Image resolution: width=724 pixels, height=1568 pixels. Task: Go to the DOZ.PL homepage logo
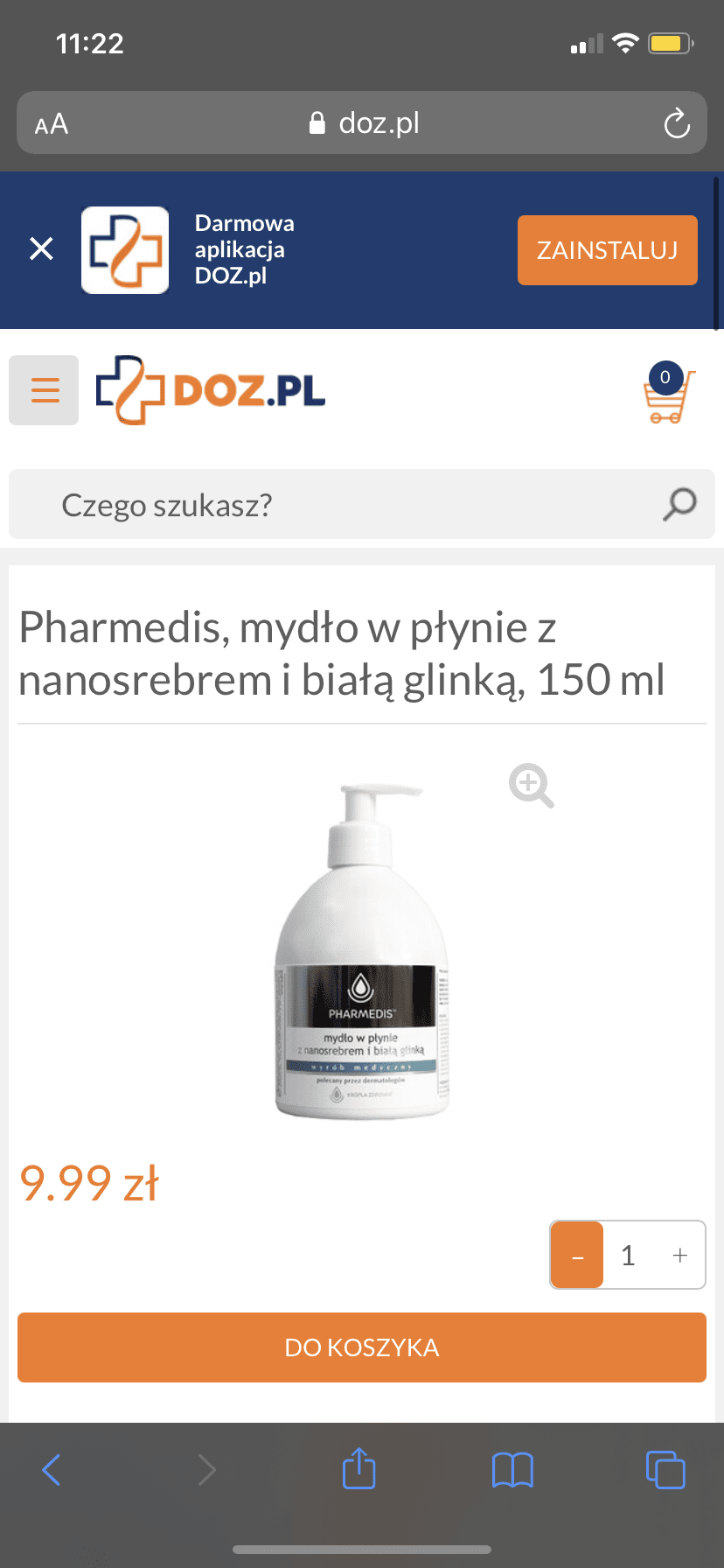[x=211, y=390]
